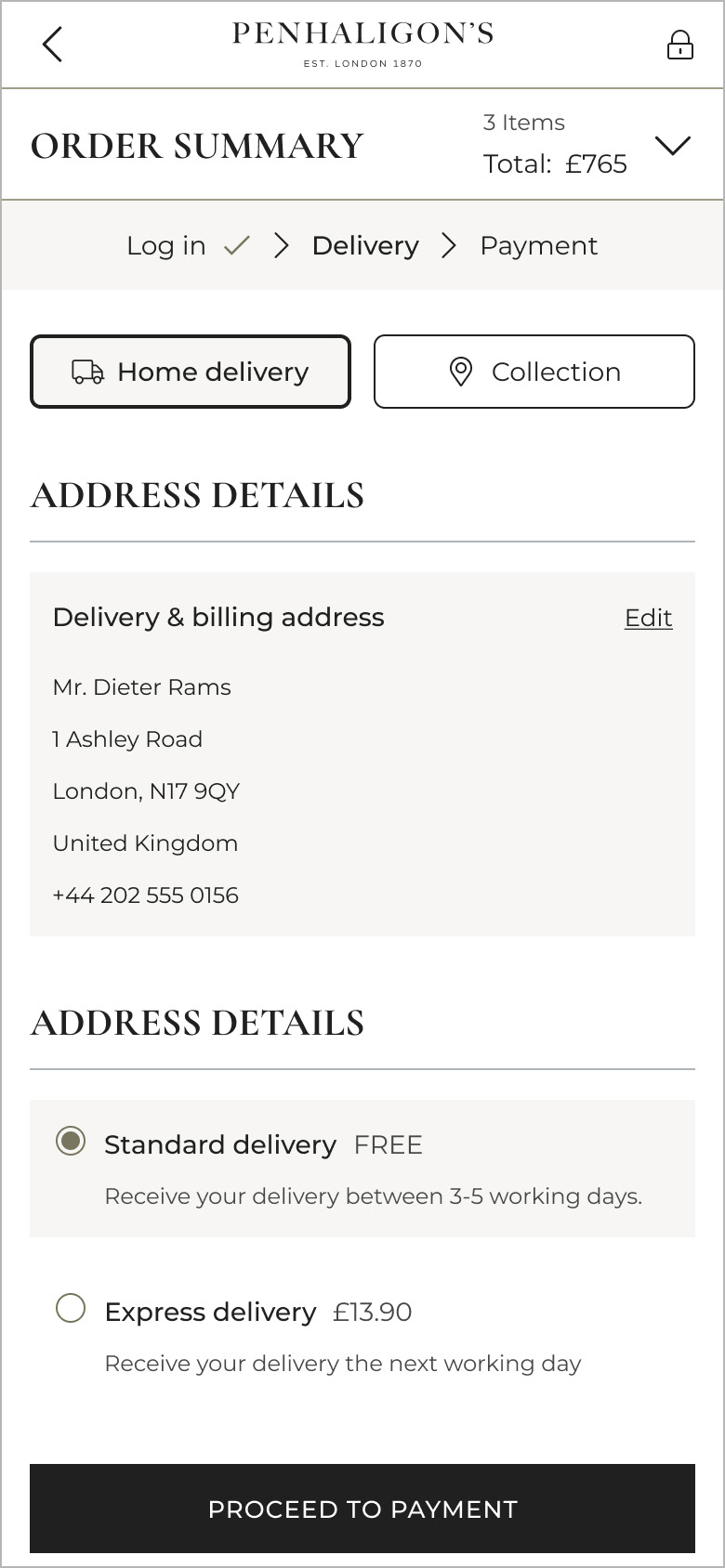This screenshot has height=1568, width=725.
Task: Return to the Log in step
Action: (166, 245)
